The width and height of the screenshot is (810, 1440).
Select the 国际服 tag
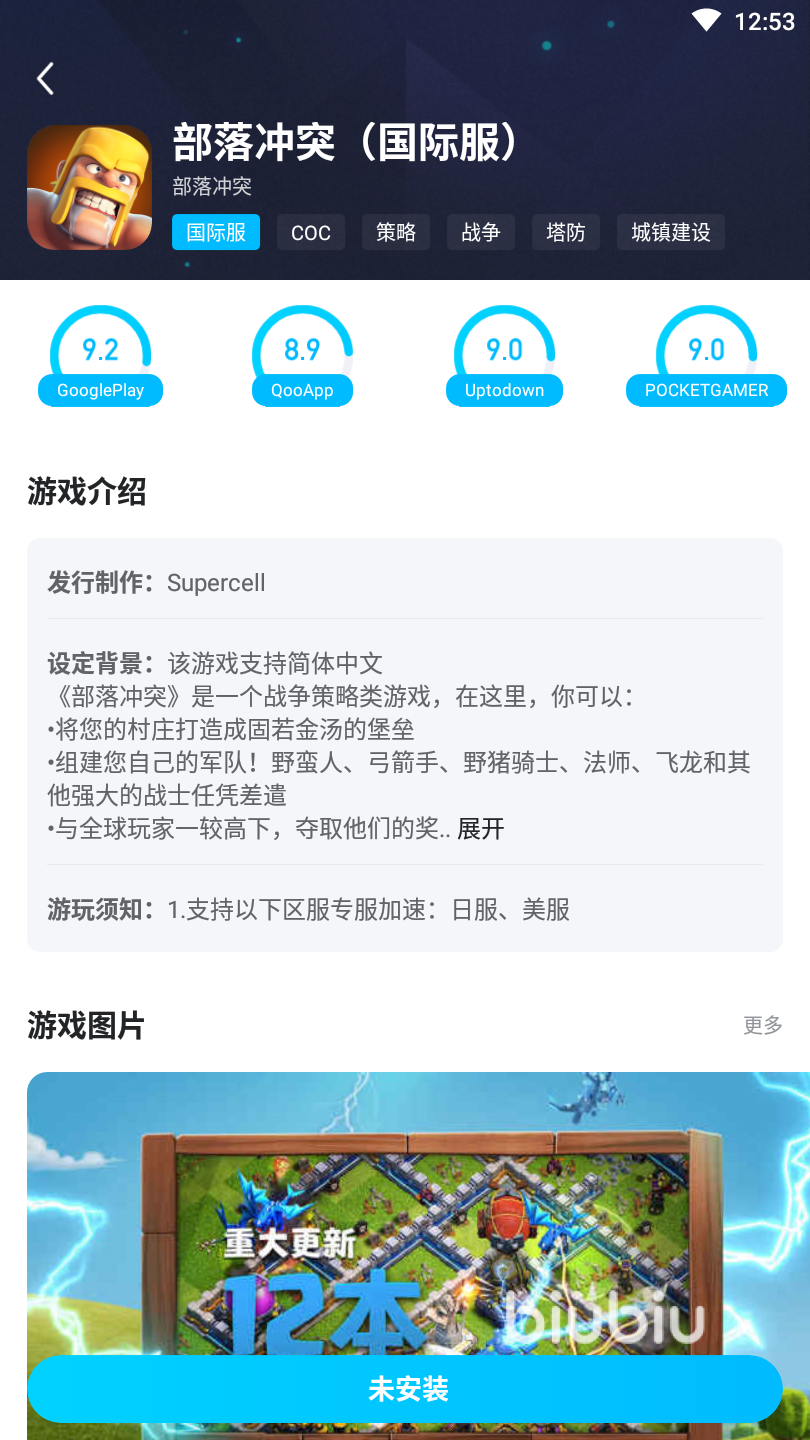point(216,232)
